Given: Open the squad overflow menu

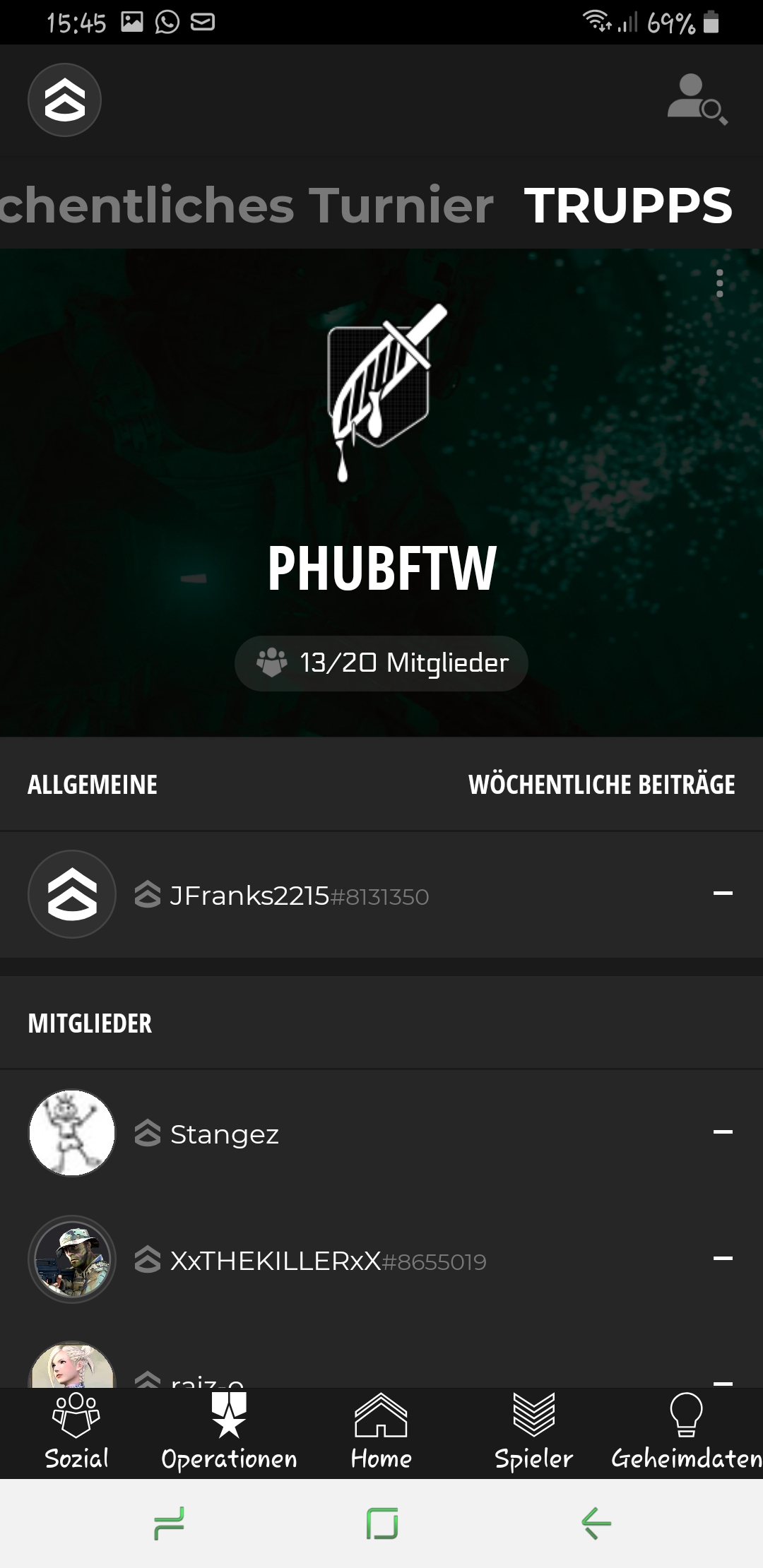Looking at the screenshot, I should [719, 284].
